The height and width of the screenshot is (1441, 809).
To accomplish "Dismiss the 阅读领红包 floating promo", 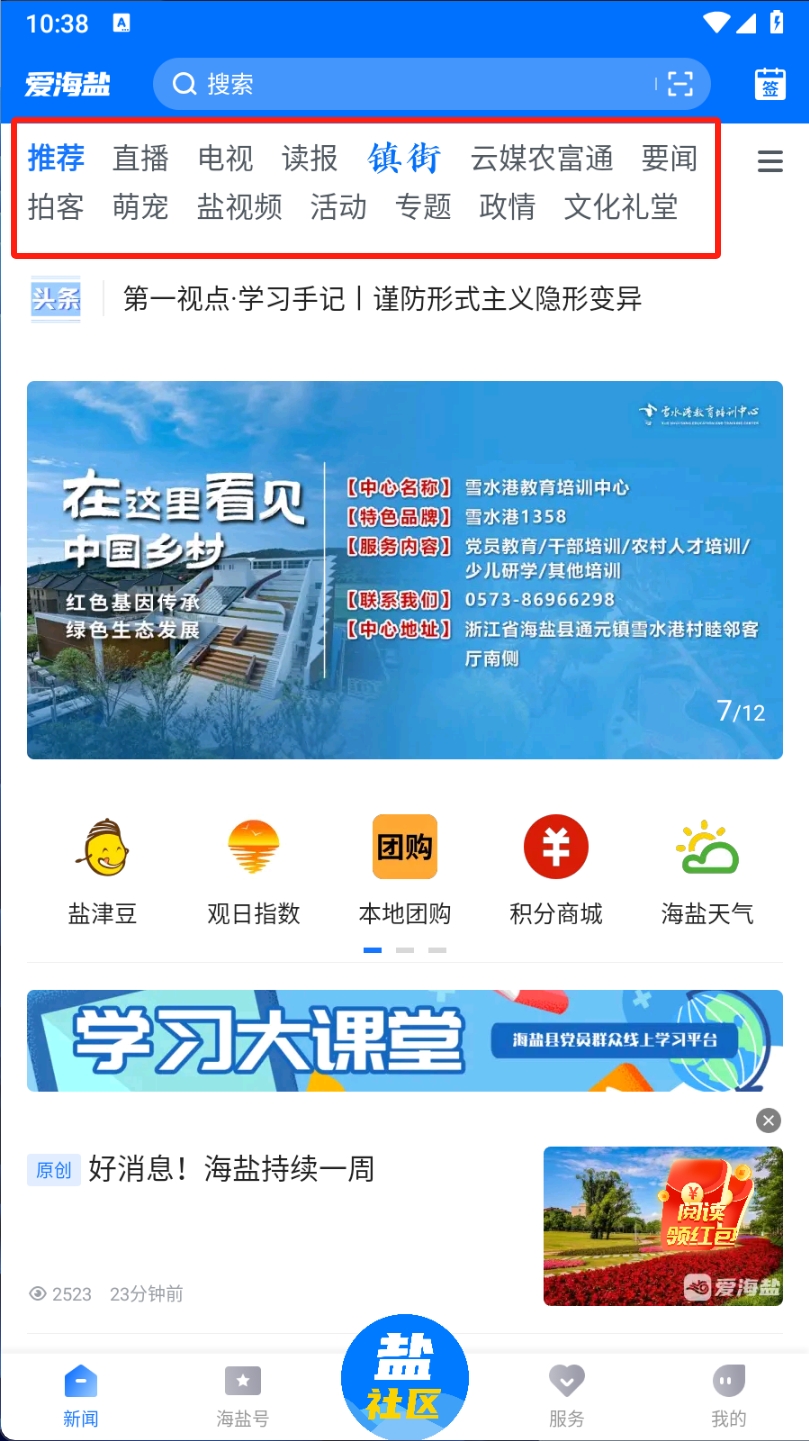I will coord(768,1120).
